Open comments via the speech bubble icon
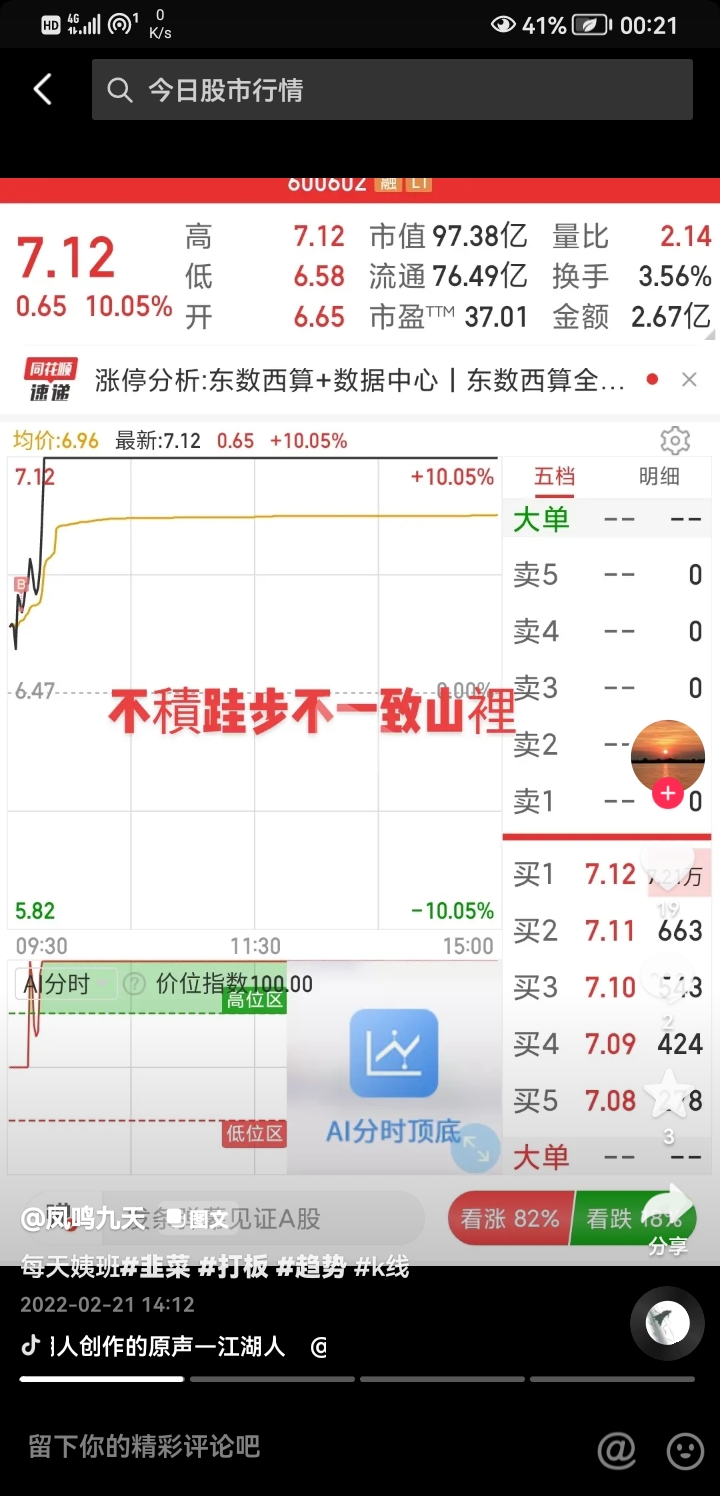This screenshot has height=1496, width=720. tap(668, 980)
